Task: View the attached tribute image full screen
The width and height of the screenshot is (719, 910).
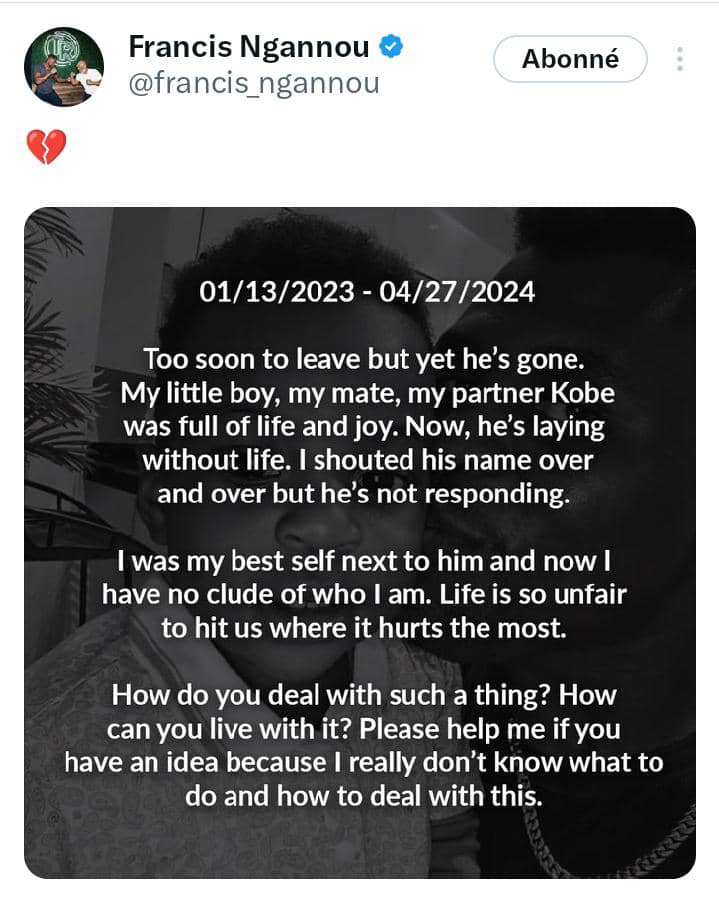Action: pos(359,542)
